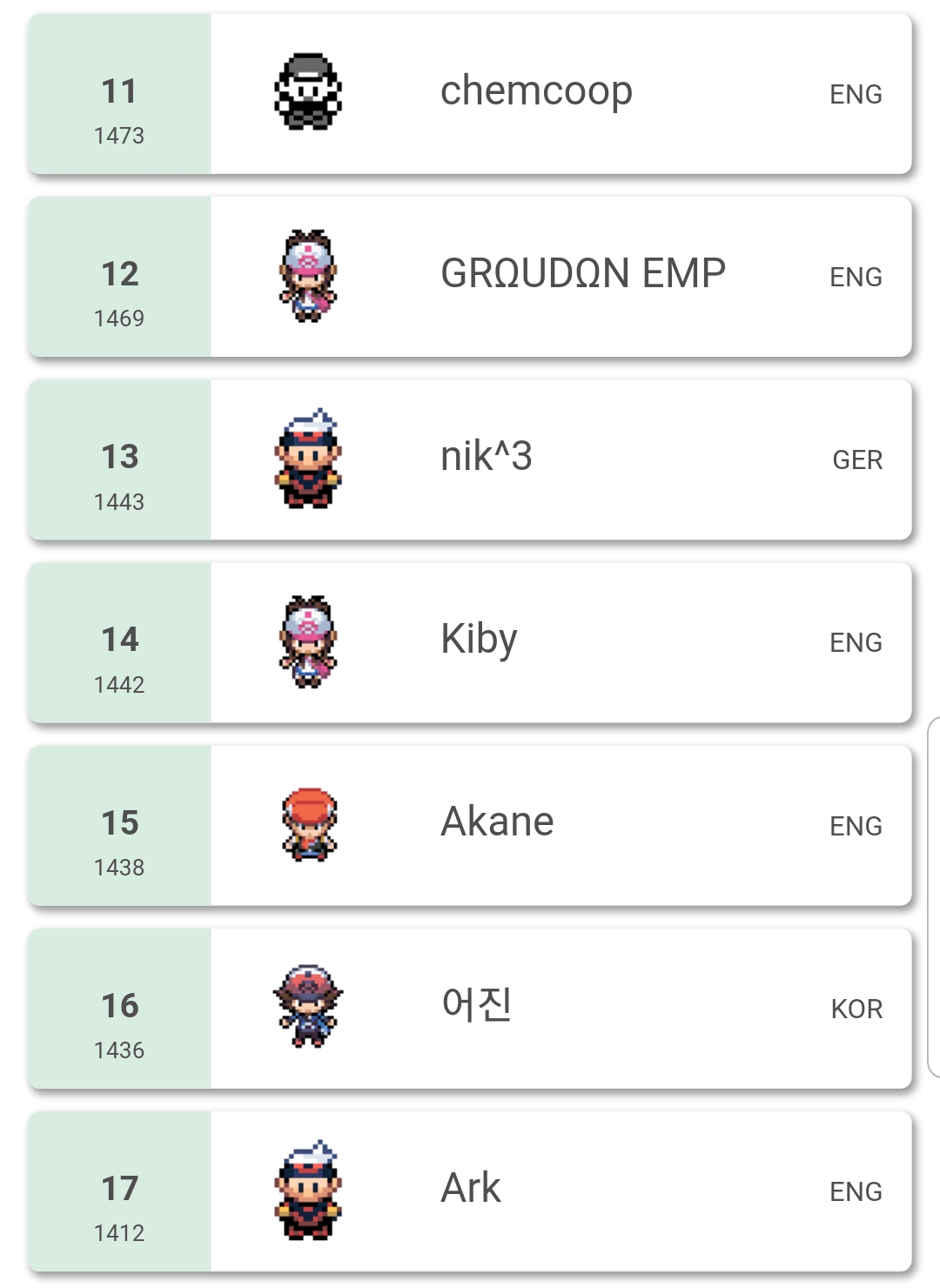Open Akane's ranking entry

point(497,823)
